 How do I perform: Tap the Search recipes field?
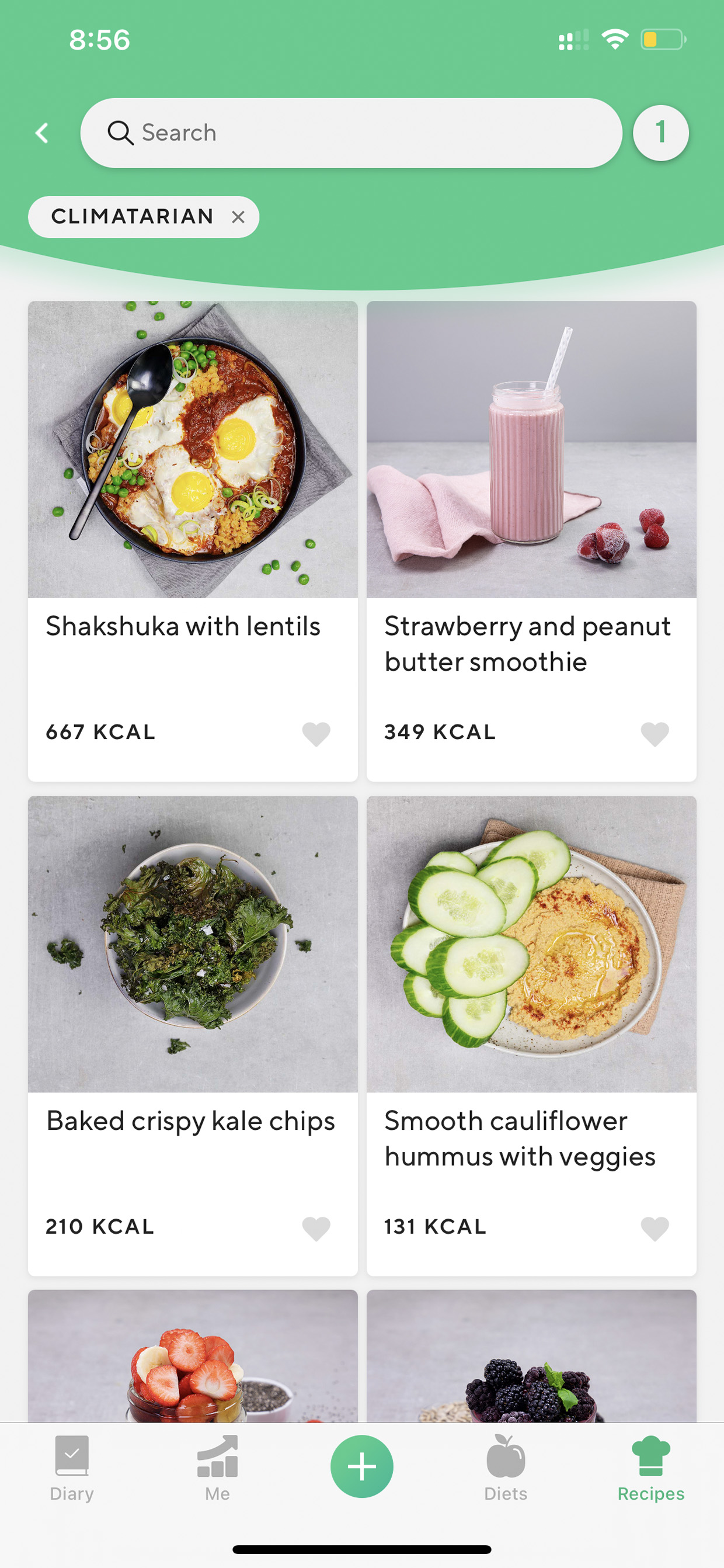[351, 133]
